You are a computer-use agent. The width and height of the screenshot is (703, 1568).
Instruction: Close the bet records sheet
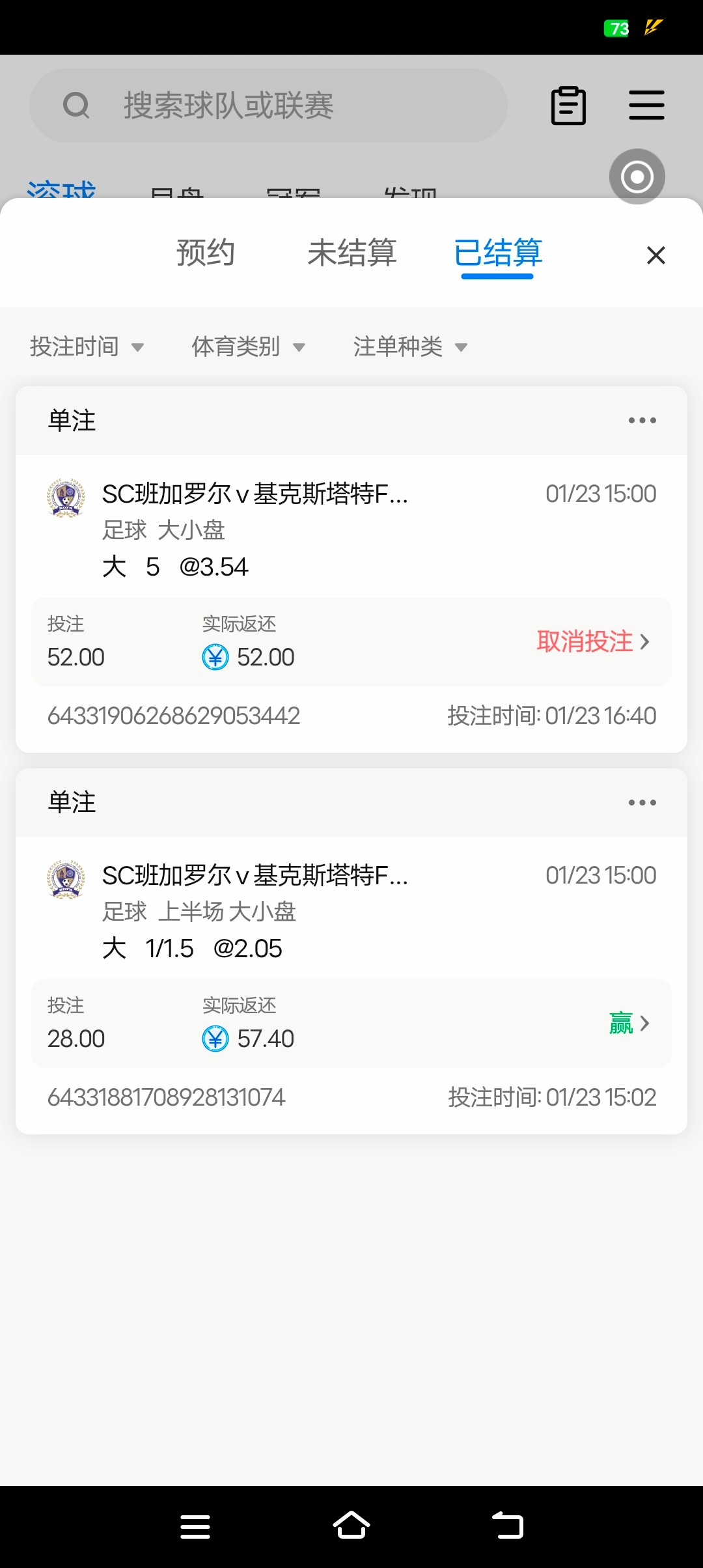click(655, 255)
